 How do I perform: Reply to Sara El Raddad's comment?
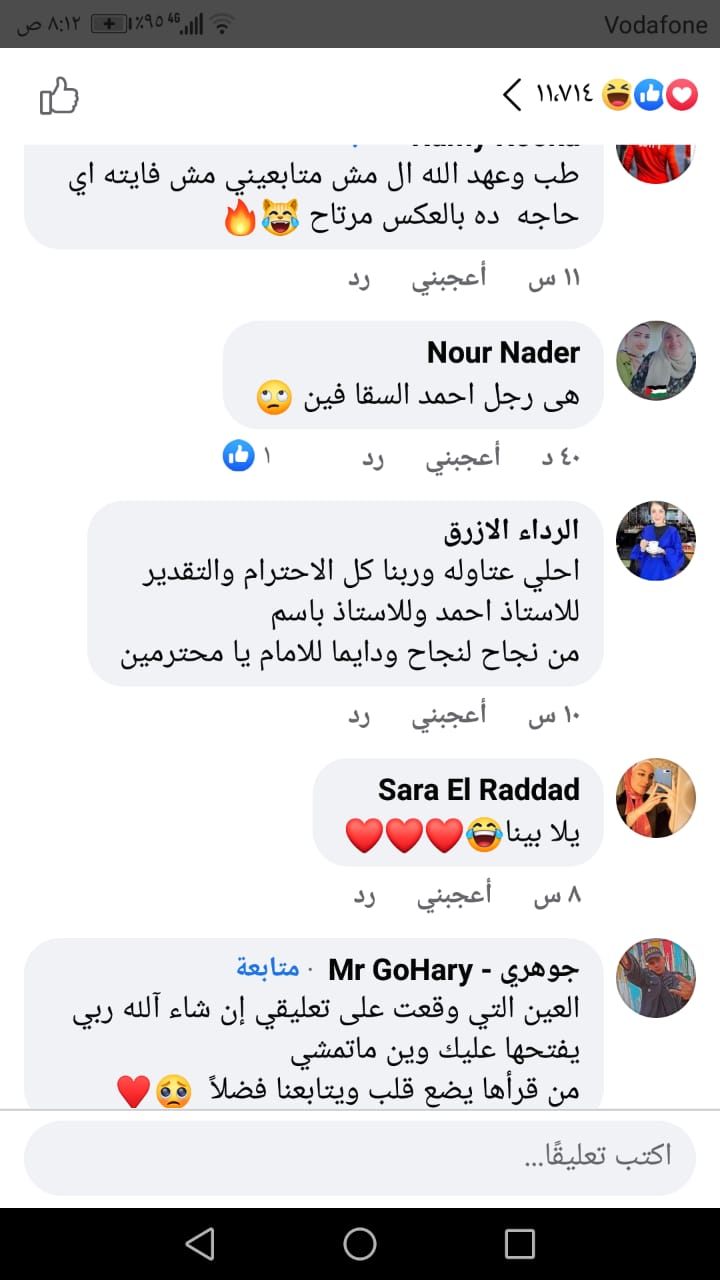pyautogui.click(x=364, y=895)
